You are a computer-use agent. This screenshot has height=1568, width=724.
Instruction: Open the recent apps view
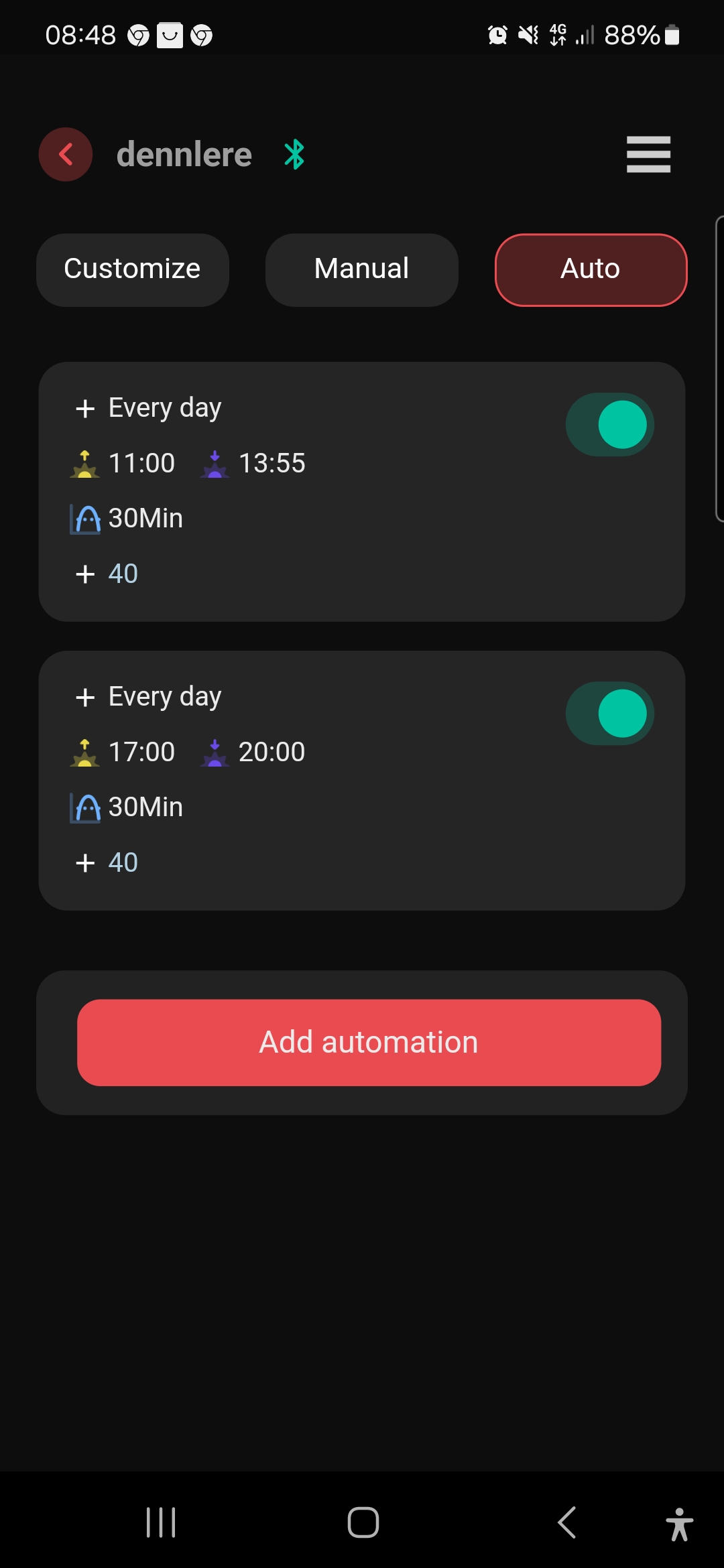161,1522
